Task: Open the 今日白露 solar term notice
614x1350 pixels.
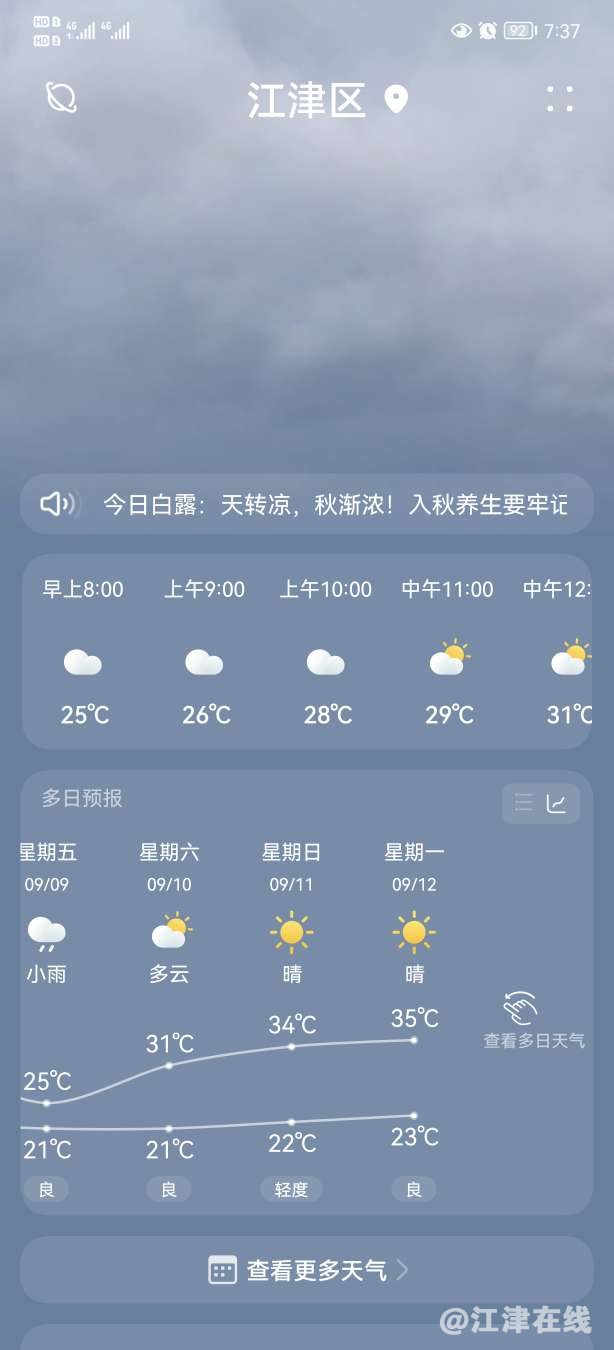Action: click(x=335, y=504)
